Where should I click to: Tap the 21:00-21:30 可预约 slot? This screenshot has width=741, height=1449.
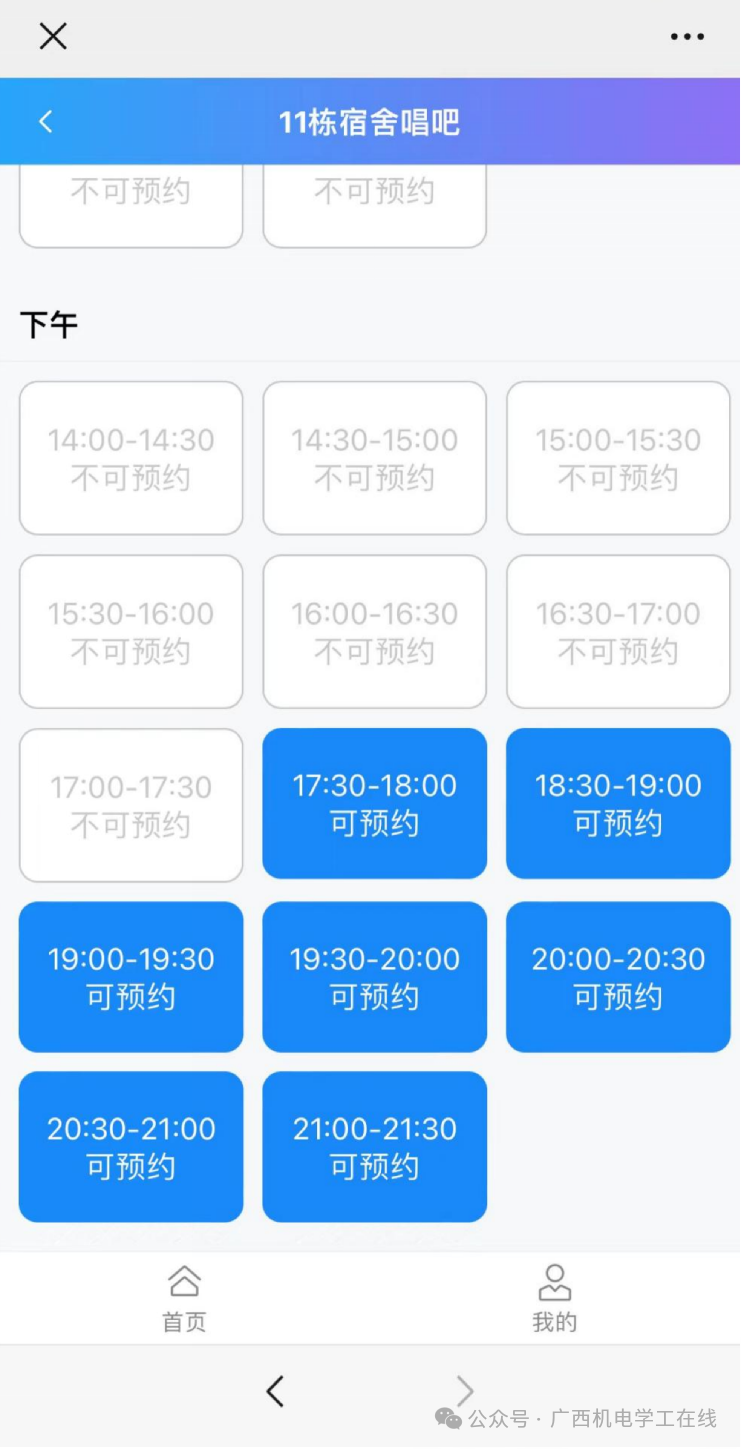[x=374, y=1147]
